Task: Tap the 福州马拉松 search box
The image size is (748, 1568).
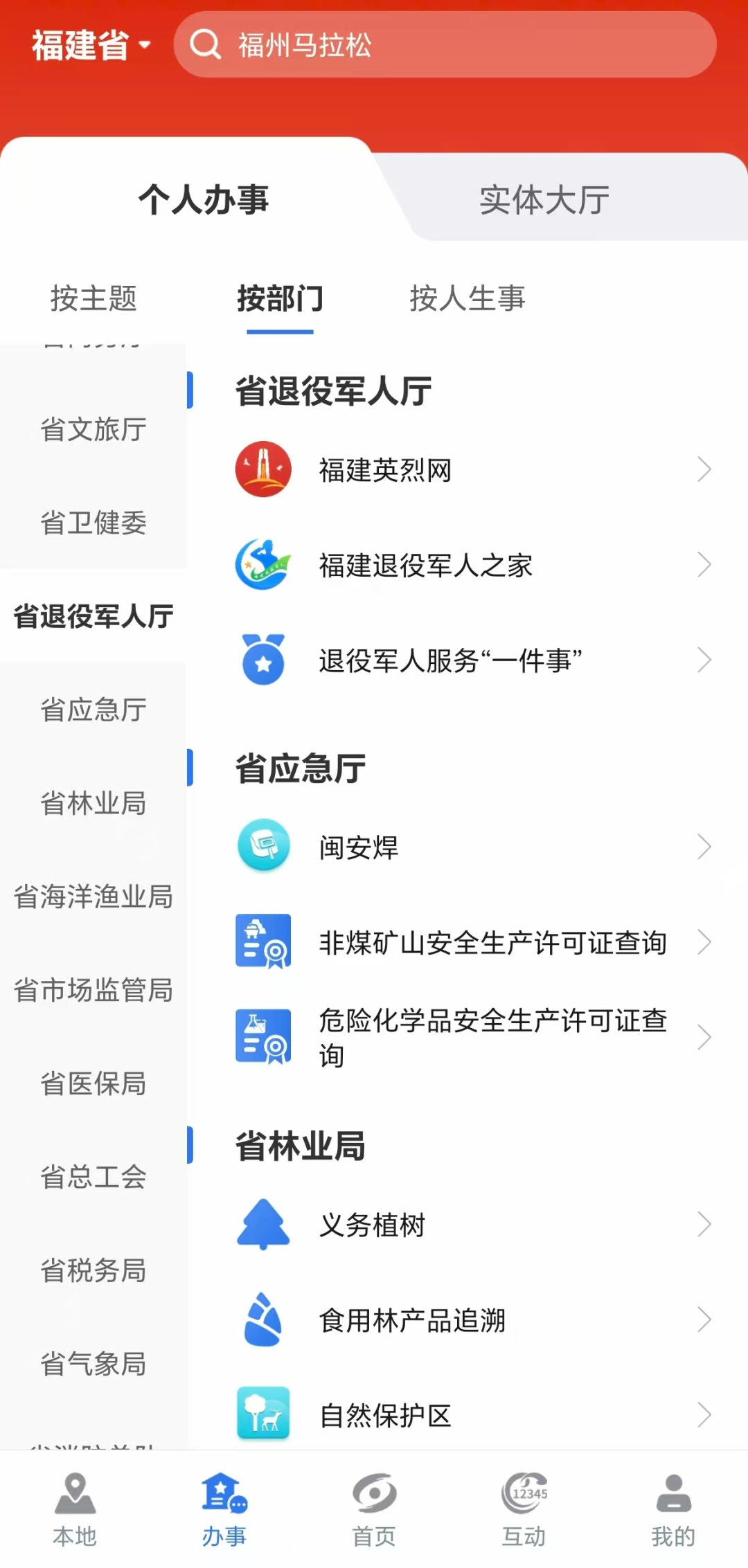Action: (445, 45)
